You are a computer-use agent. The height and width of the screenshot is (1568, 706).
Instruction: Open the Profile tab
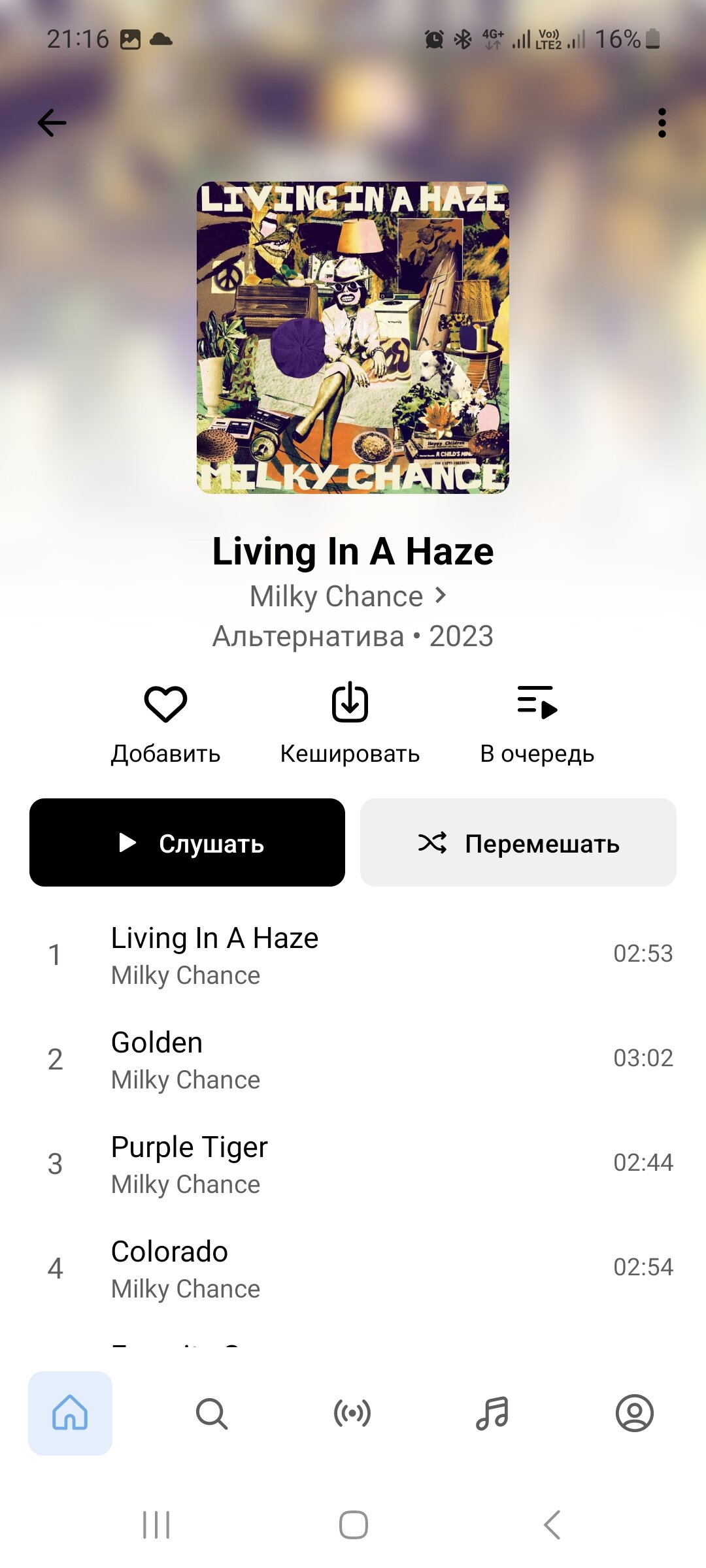[x=634, y=1413]
